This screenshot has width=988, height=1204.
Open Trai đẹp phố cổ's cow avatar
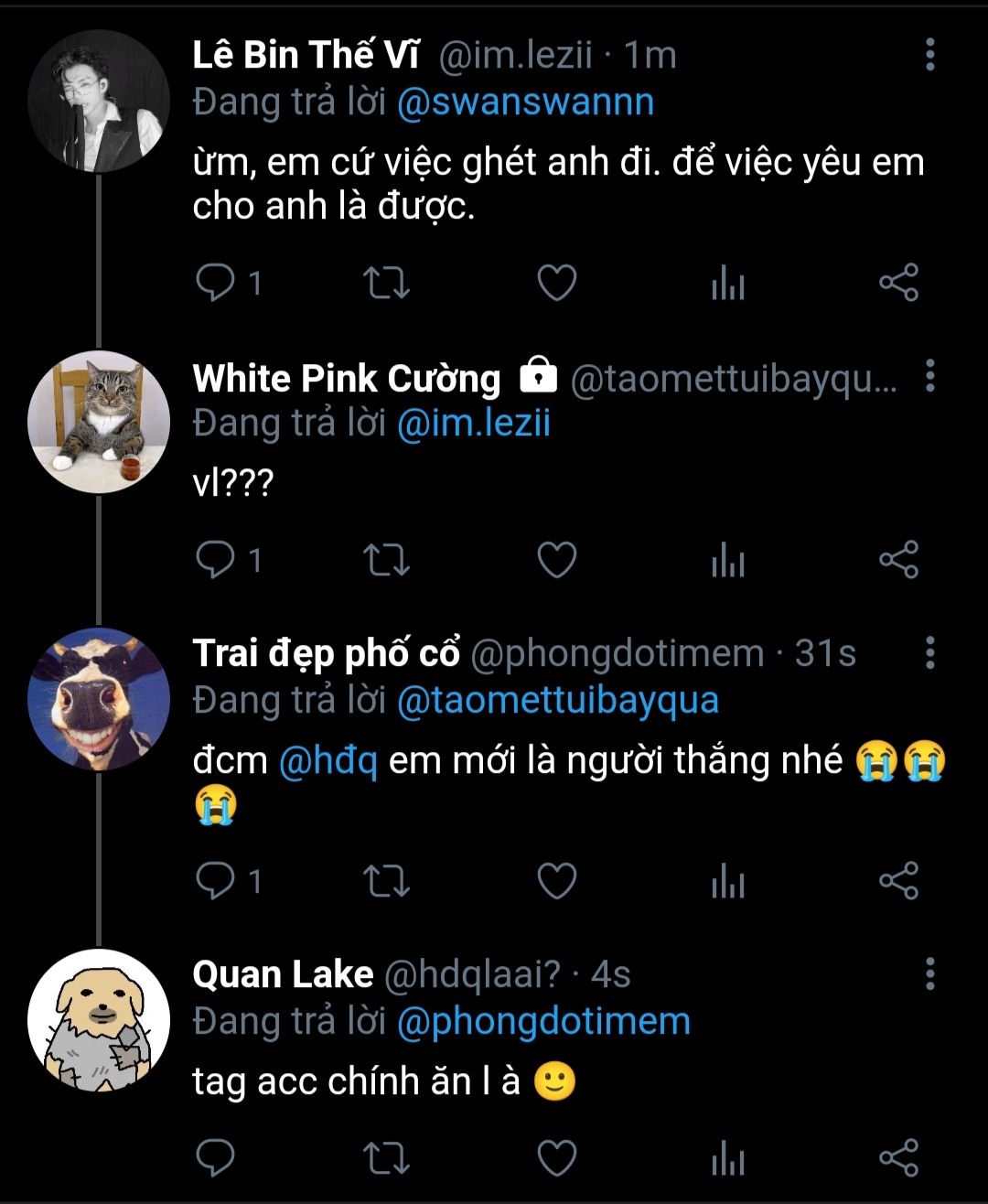[x=99, y=699]
